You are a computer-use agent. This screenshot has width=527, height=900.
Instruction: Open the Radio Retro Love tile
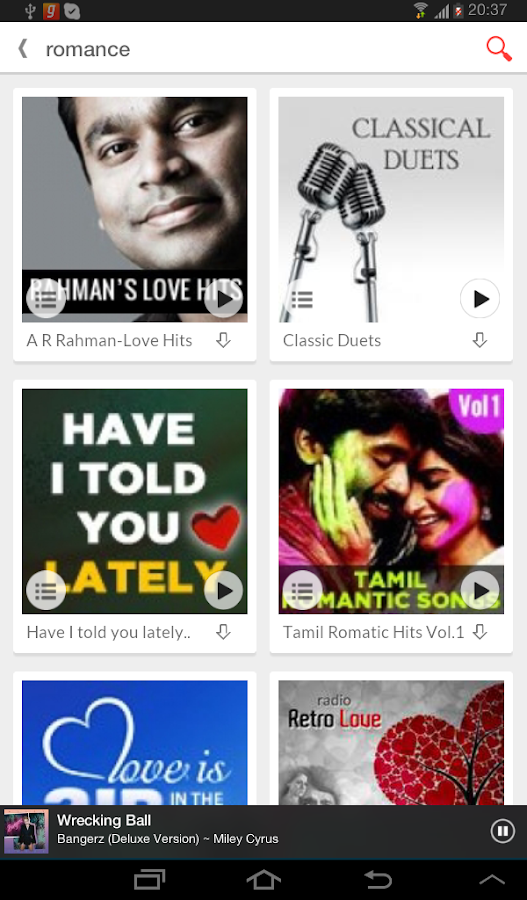tap(391, 742)
